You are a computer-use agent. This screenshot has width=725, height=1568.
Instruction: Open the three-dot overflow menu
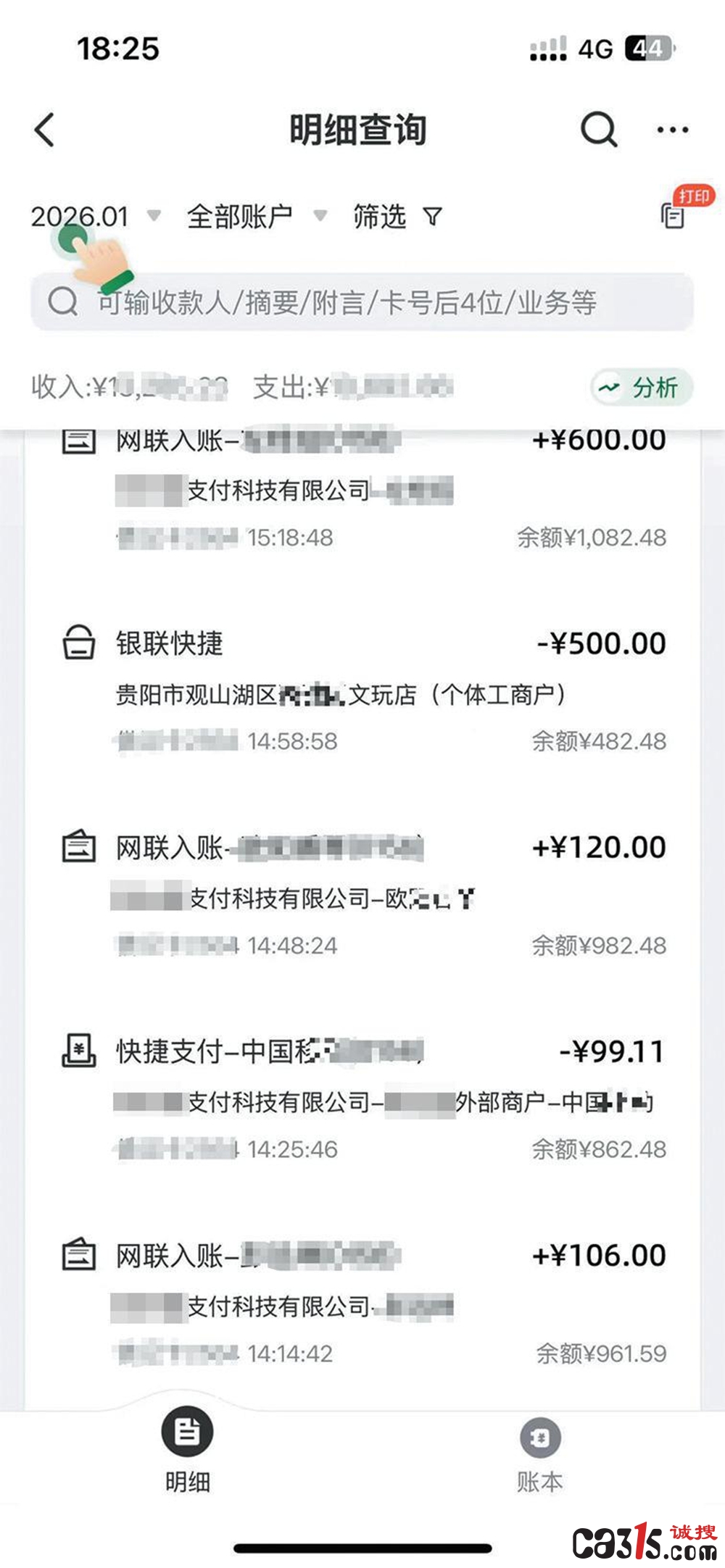(x=673, y=130)
